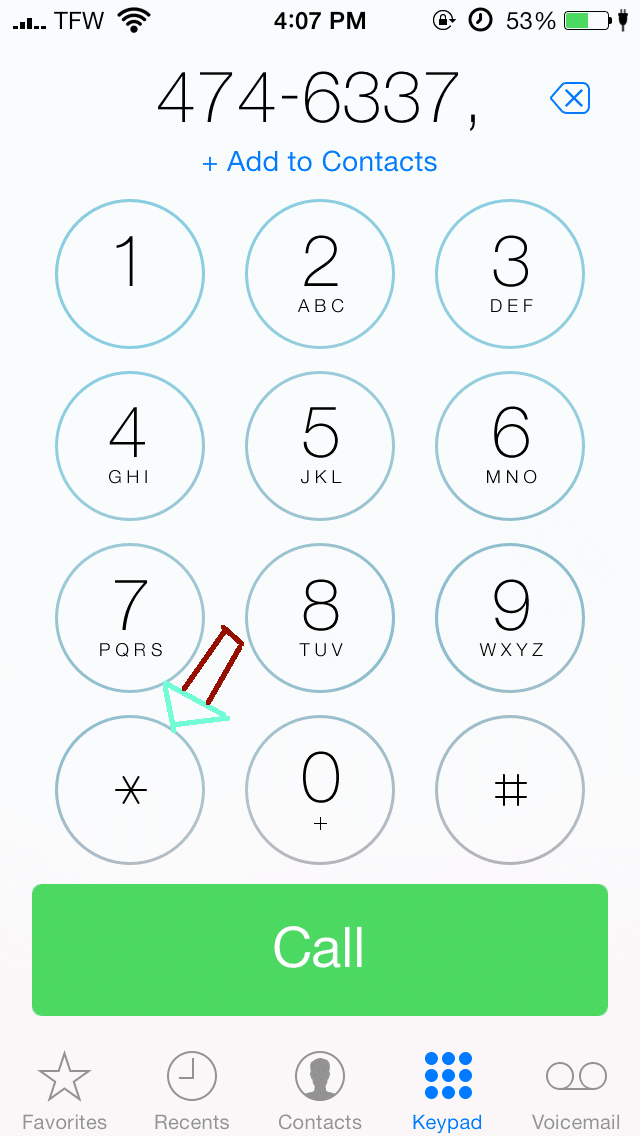Viewport: 640px width, 1136px height.
Task: Open the Recents tab
Action: click(191, 1090)
